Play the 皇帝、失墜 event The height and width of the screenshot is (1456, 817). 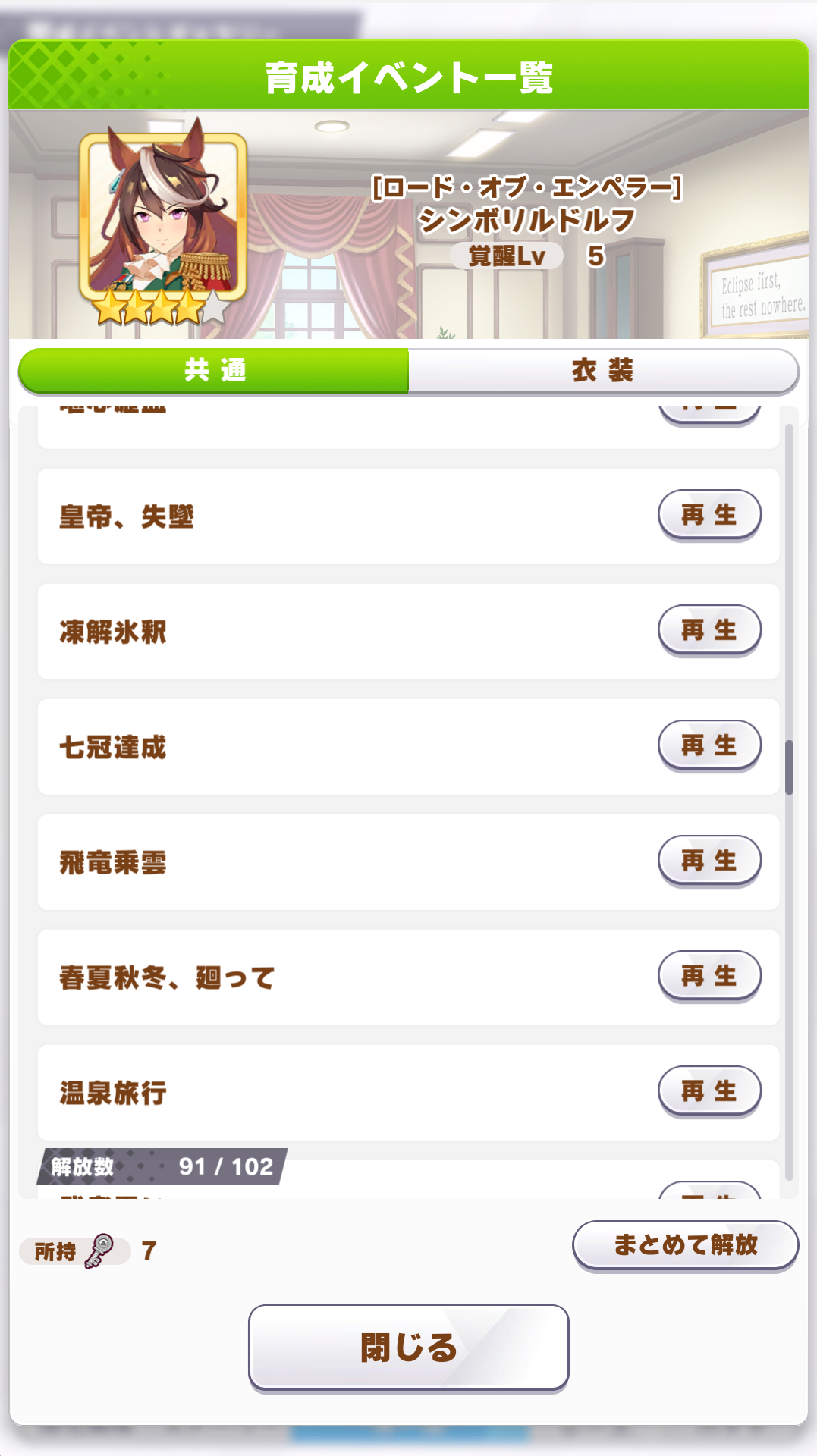click(709, 515)
